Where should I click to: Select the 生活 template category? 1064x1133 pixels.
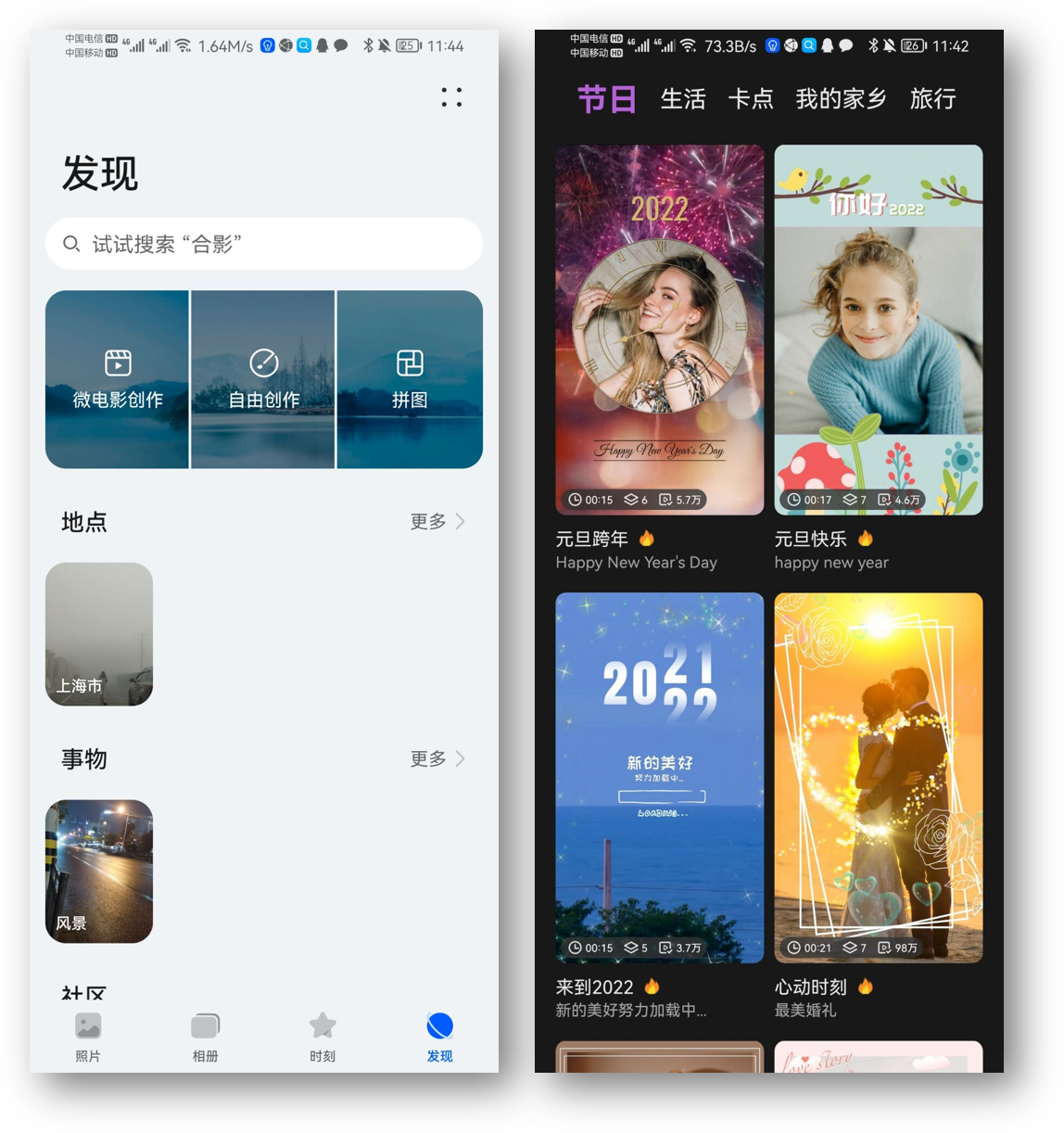click(683, 99)
